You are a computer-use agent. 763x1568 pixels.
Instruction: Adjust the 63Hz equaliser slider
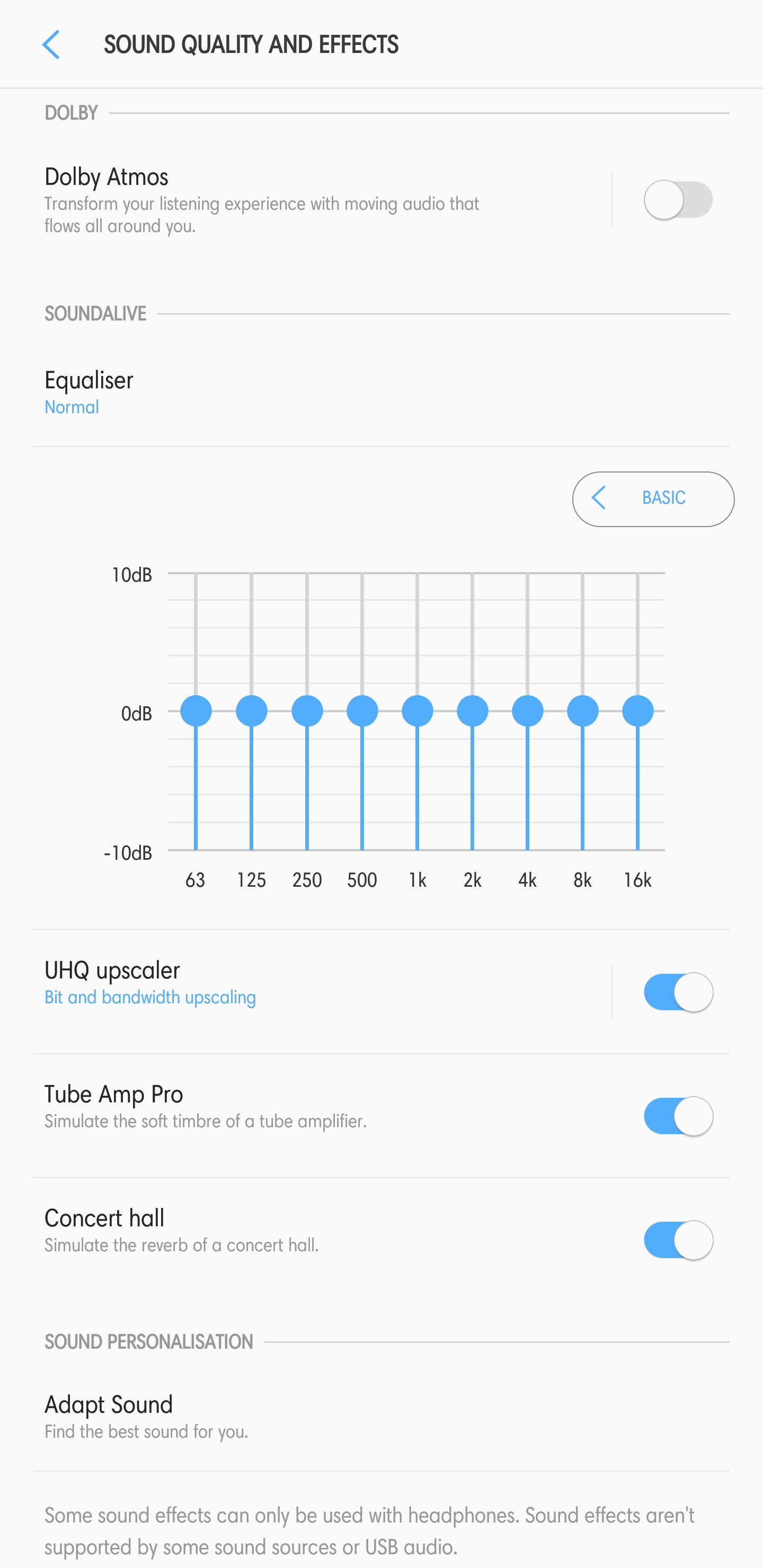click(196, 710)
